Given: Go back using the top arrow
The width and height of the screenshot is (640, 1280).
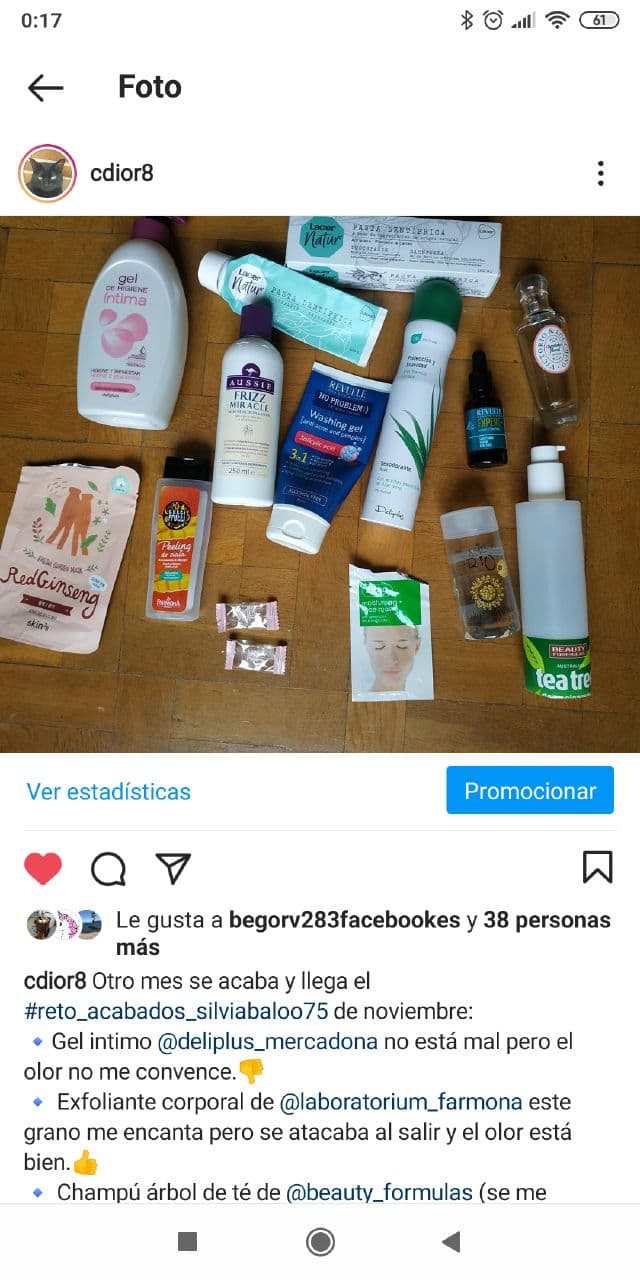Looking at the screenshot, I should (45, 87).
